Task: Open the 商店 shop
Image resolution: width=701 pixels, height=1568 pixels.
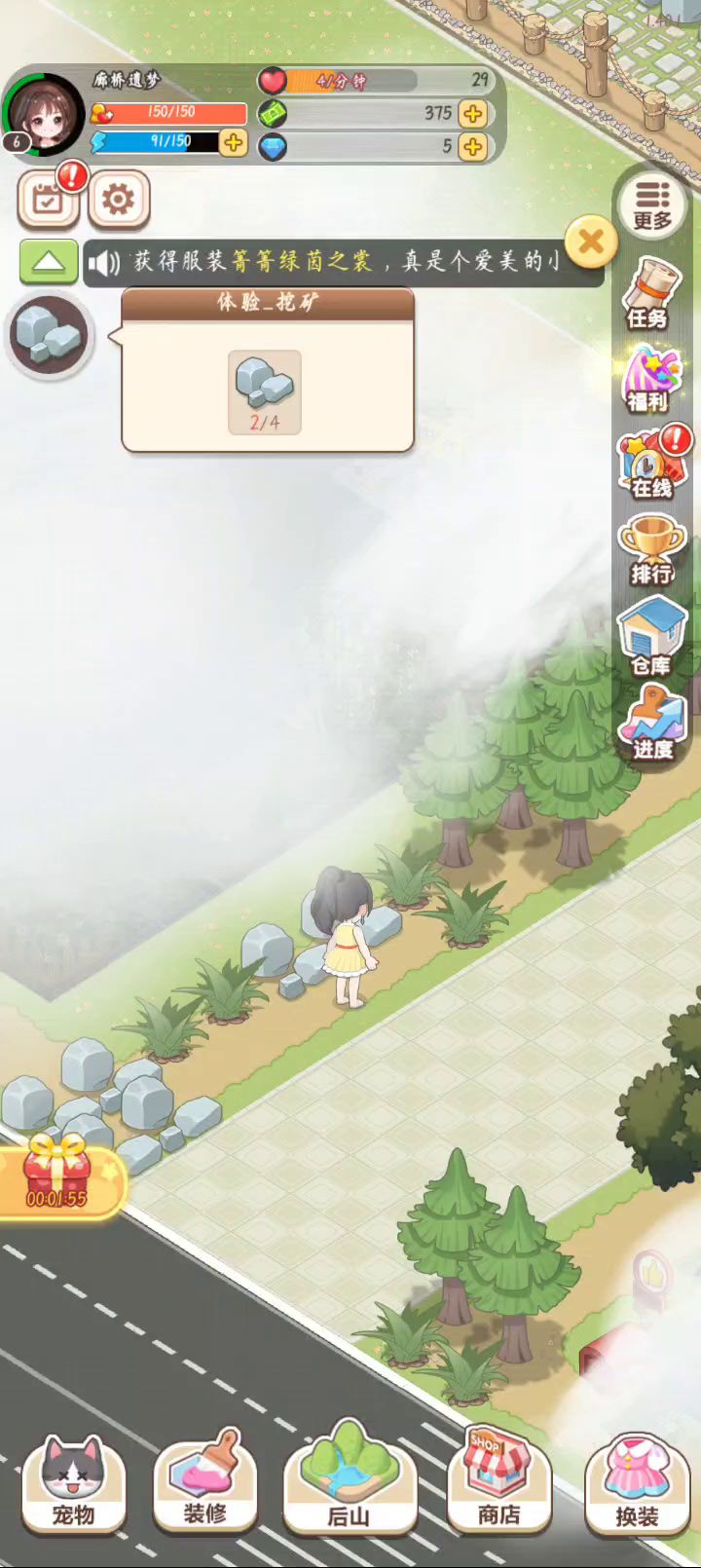Action: click(498, 1483)
